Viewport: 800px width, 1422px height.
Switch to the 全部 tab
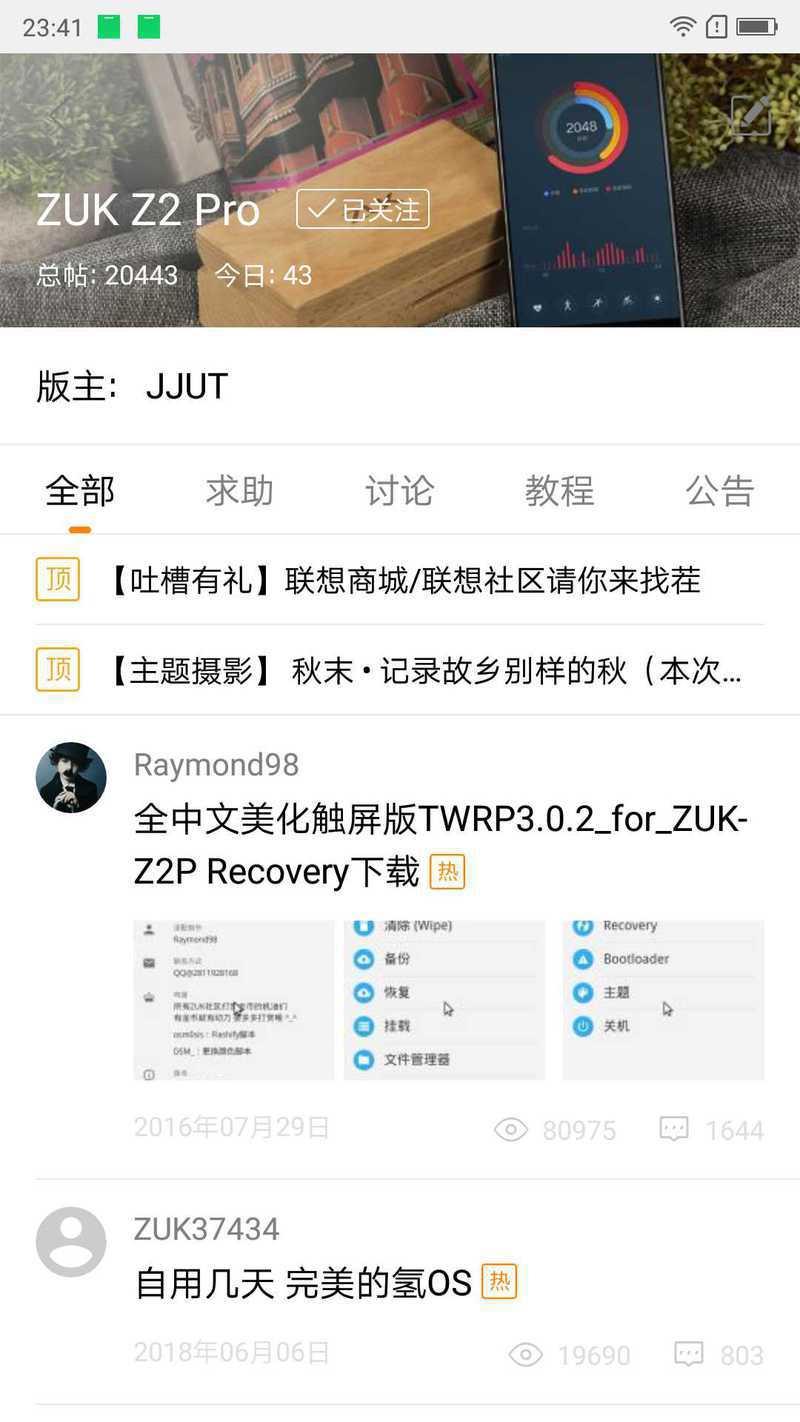(80, 491)
